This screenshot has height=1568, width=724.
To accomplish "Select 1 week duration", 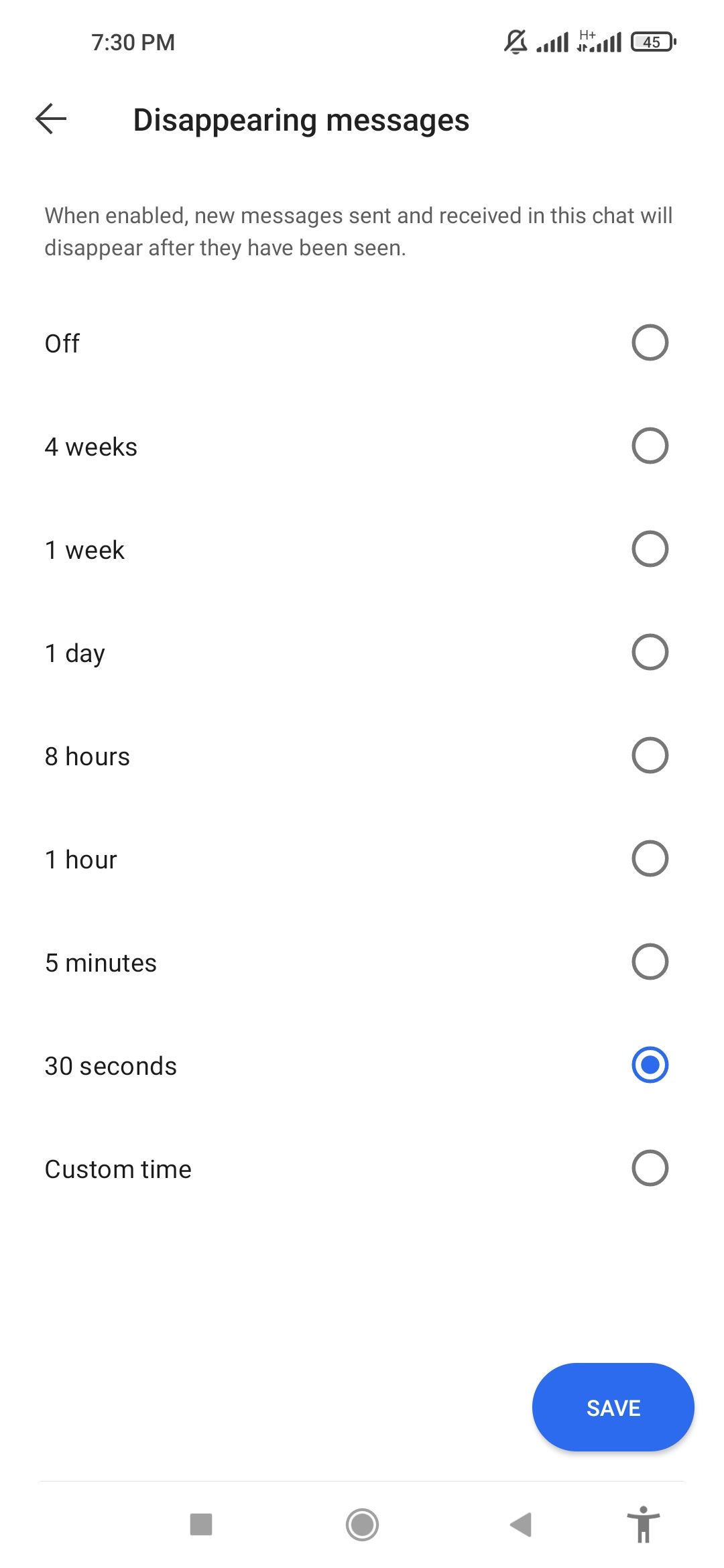I will pos(649,549).
